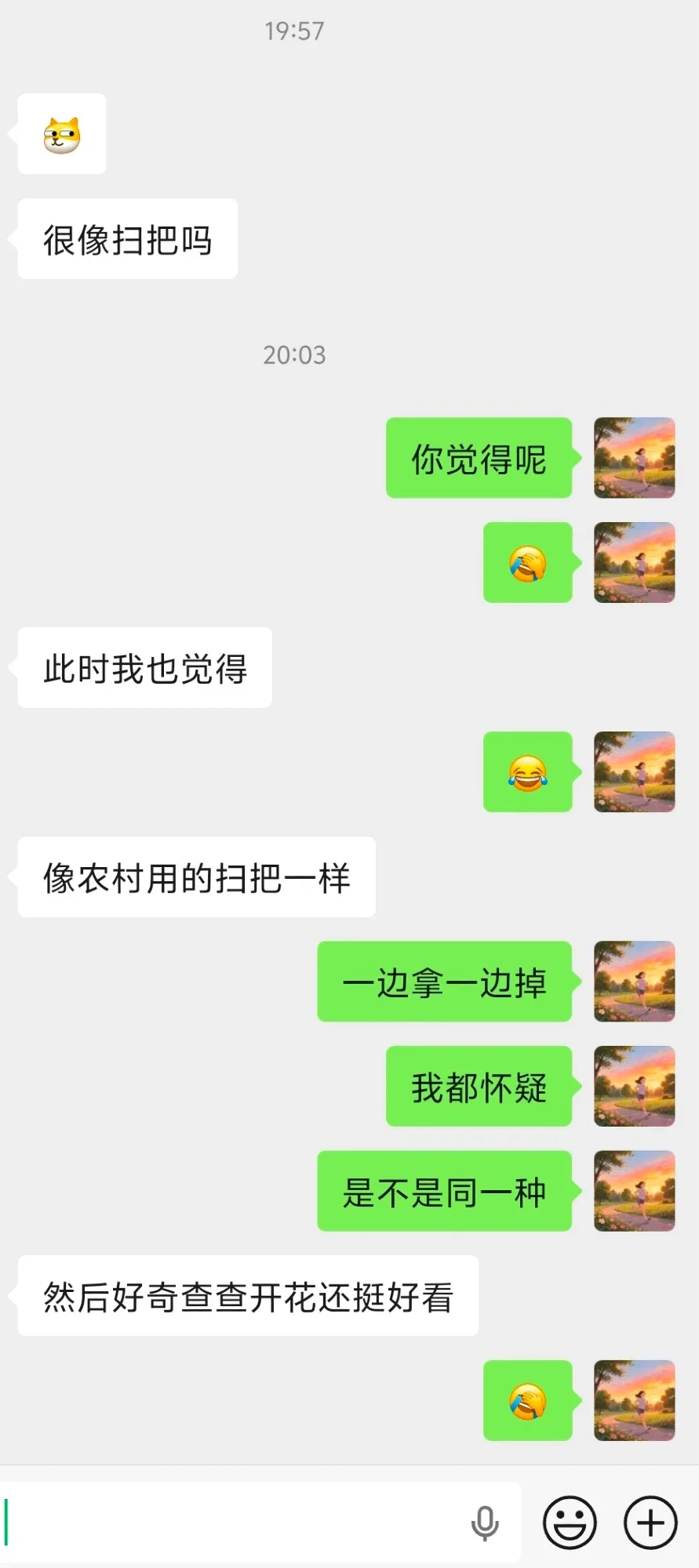Image resolution: width=699 pixels, height=1568 pixels.
Task: Click the facepalm emoji sent at 20:03
Action: click(528, 564)
